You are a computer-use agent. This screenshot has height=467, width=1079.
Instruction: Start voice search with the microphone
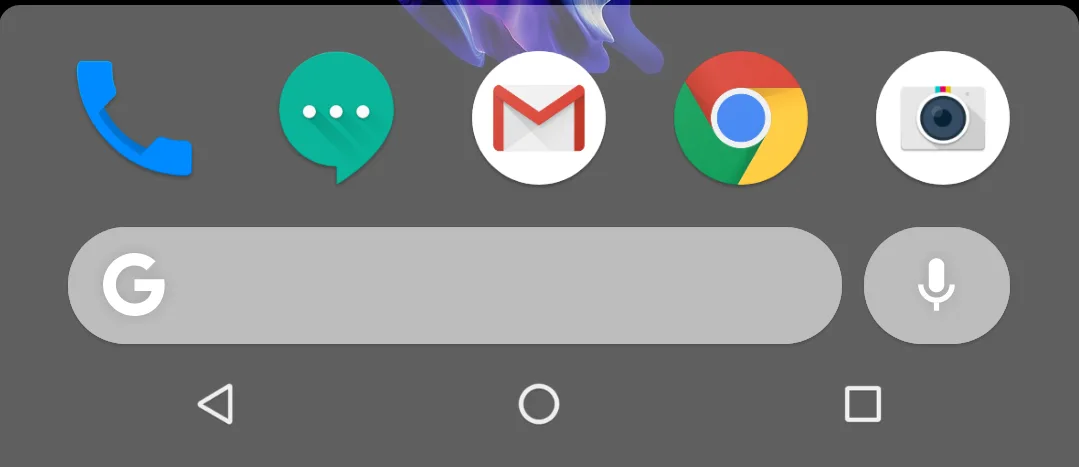point(936,286)
